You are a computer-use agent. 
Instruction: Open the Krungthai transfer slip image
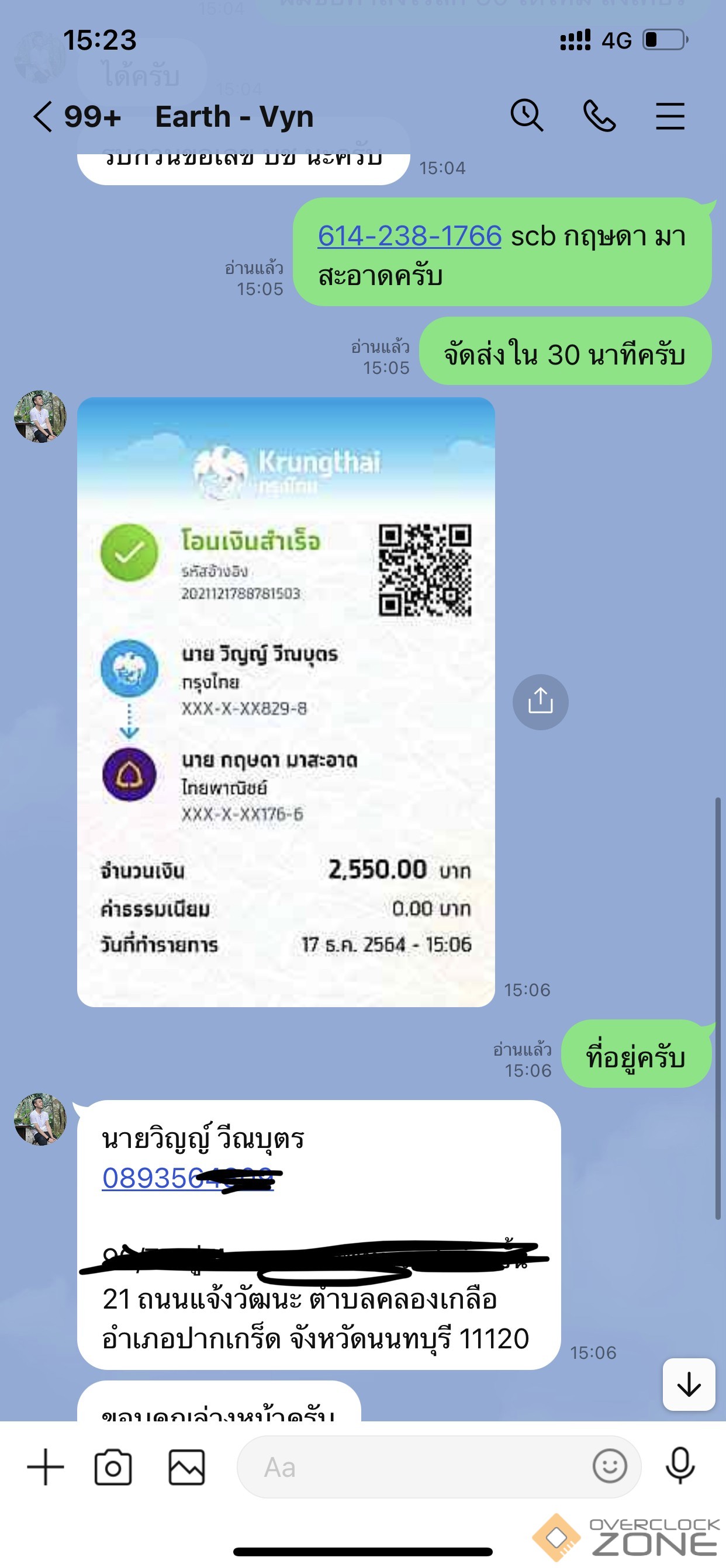tap(286, 702)
